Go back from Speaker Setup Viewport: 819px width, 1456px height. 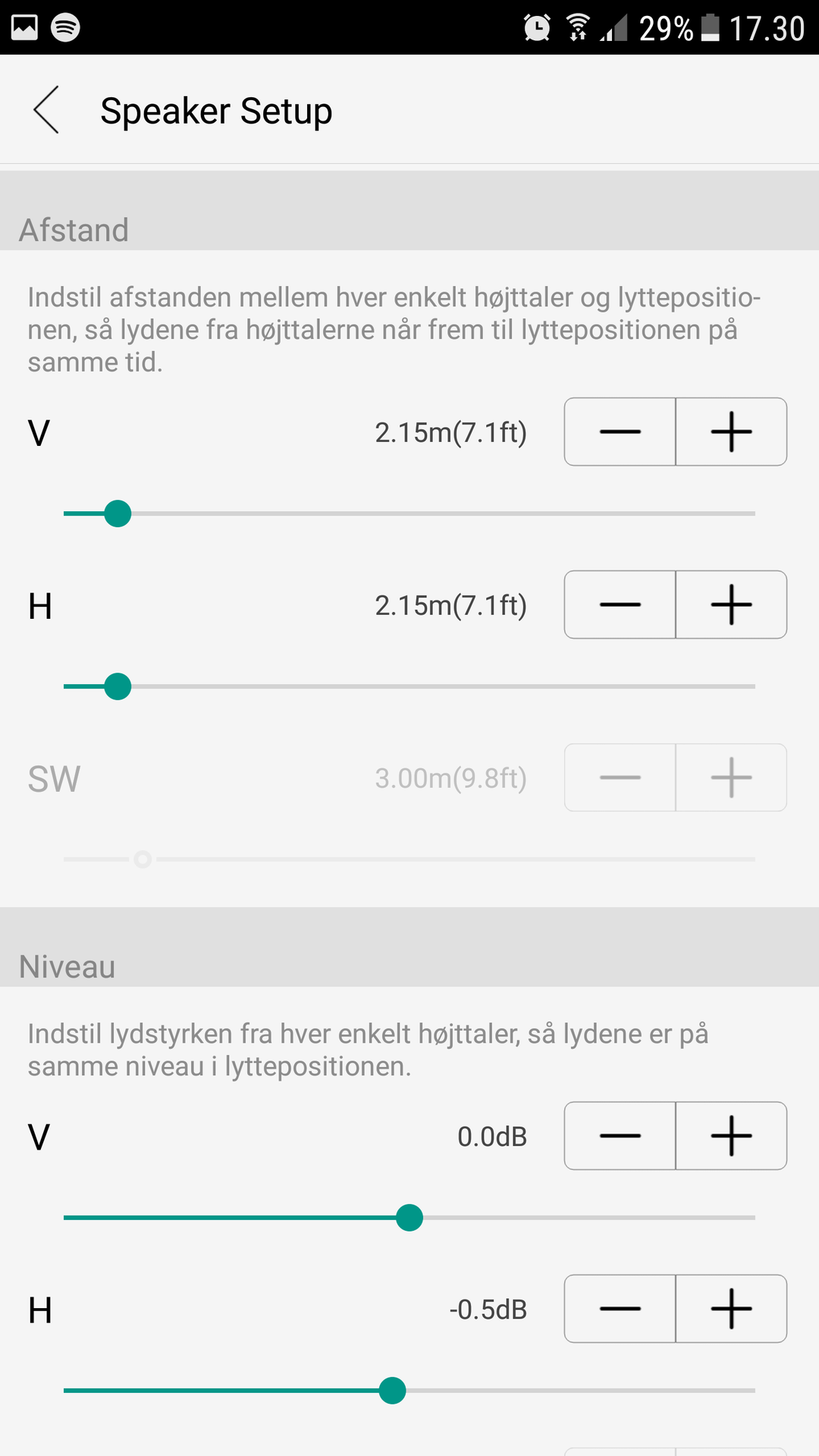point(46,110)
